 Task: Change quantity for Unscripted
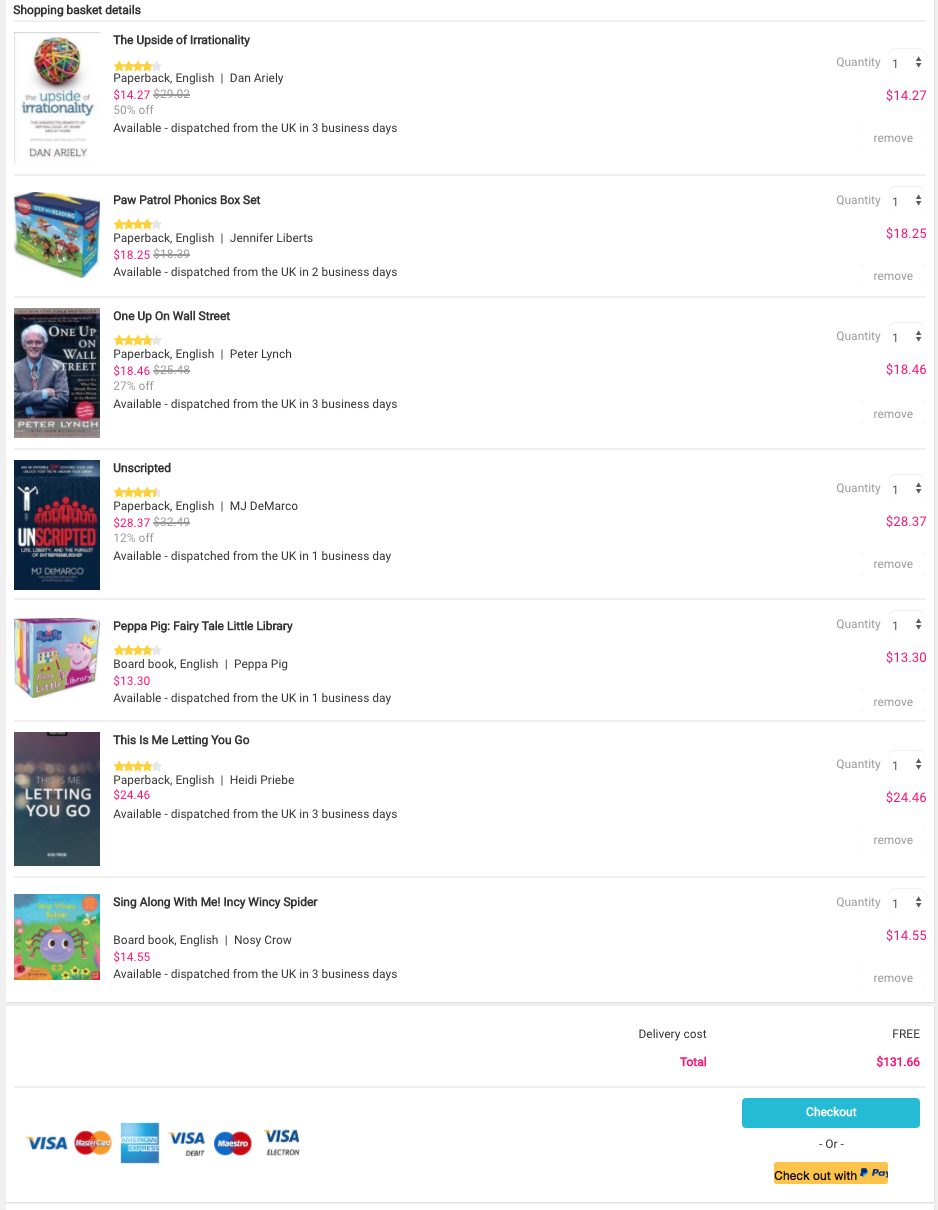[x=907, y=489]
